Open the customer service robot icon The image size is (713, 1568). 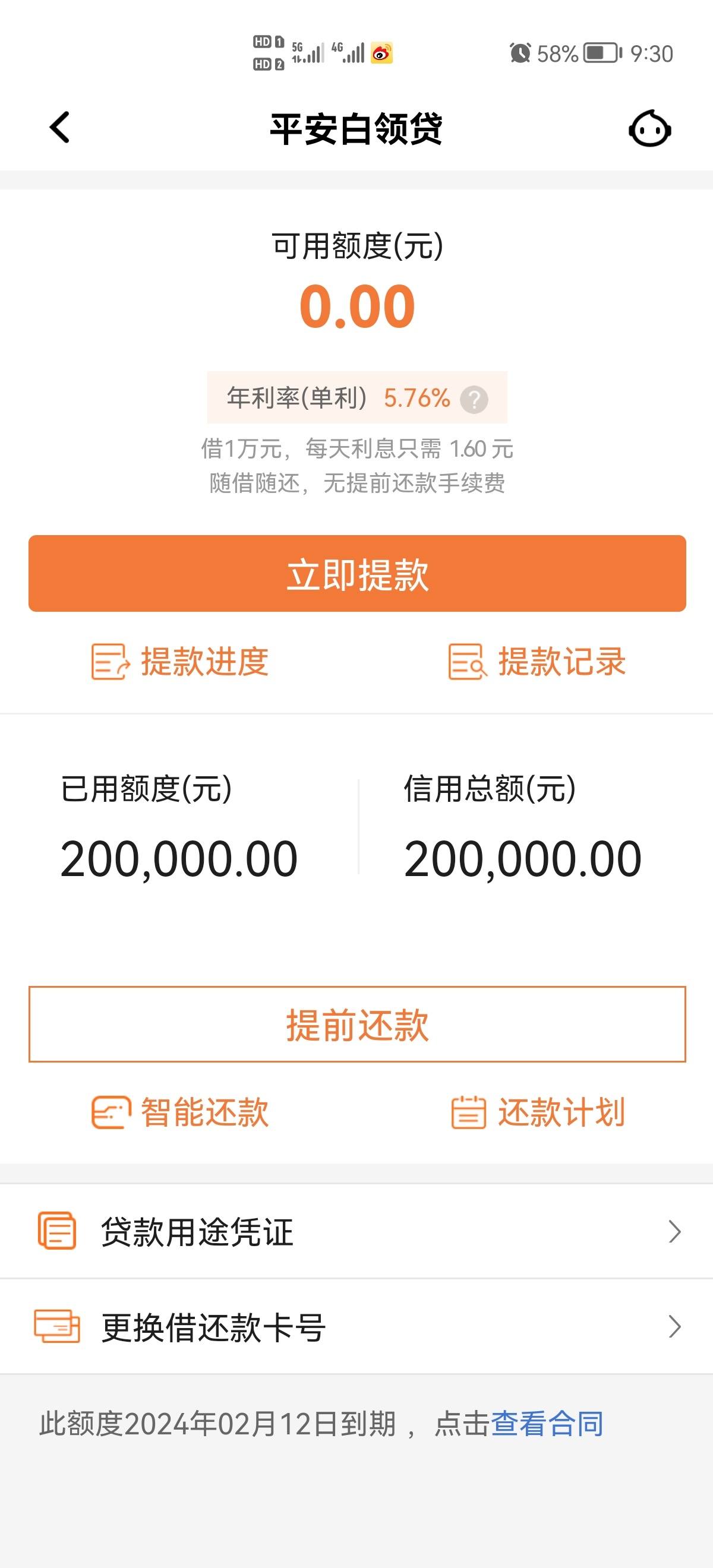[x=649, y=128]
